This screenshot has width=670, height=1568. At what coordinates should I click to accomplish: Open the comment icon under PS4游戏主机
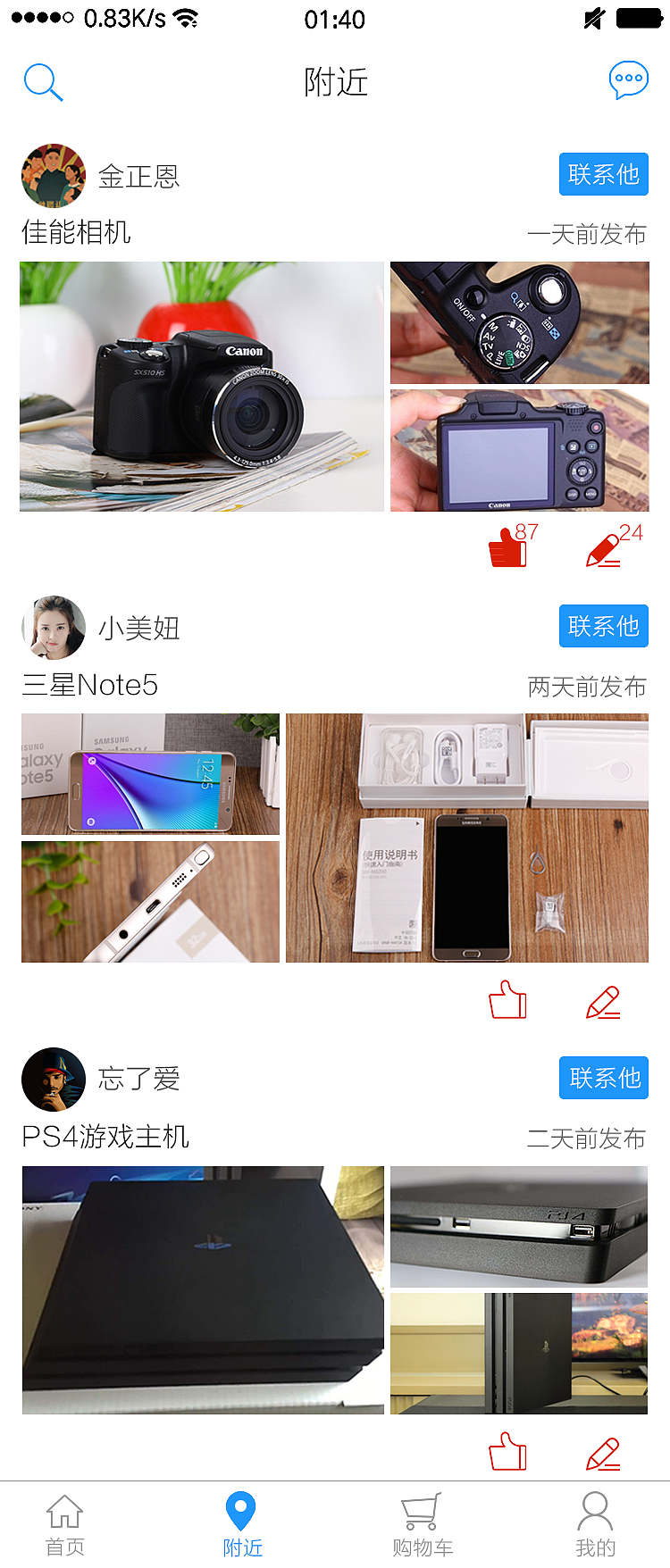(x=604, y=1453)
